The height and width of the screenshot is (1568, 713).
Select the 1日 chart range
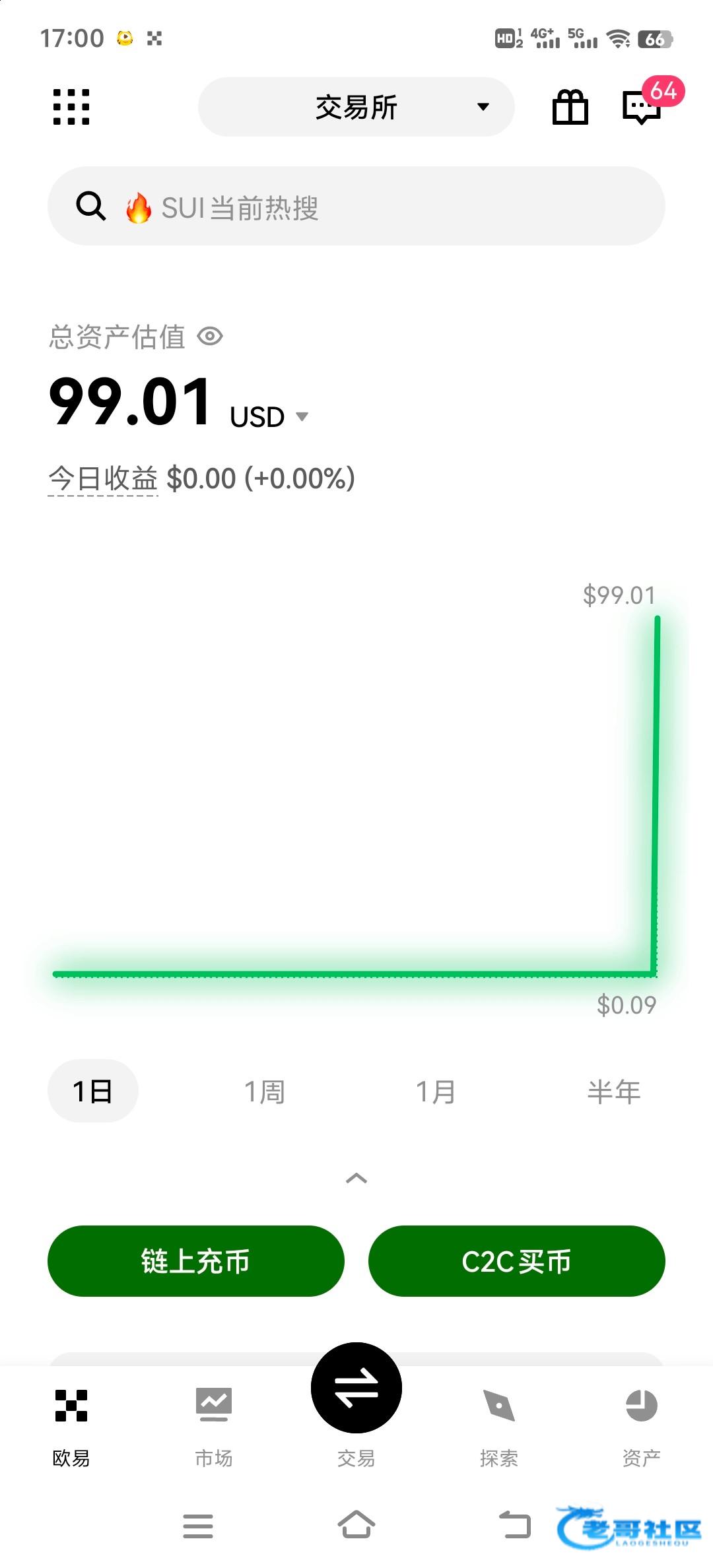point(92,1091)
